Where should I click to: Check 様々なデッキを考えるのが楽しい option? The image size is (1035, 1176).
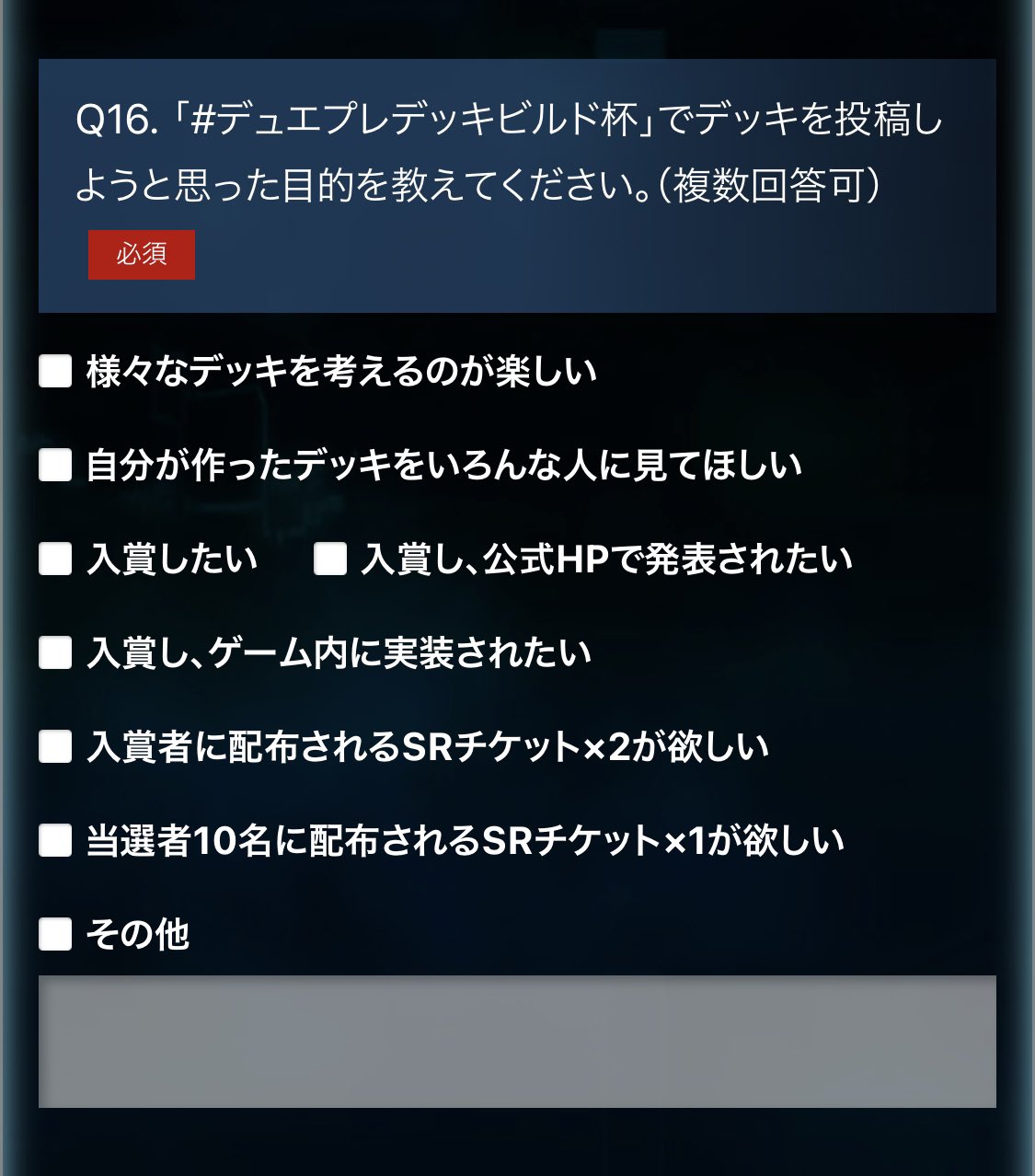pyautogui.click(x=55, y=372)
